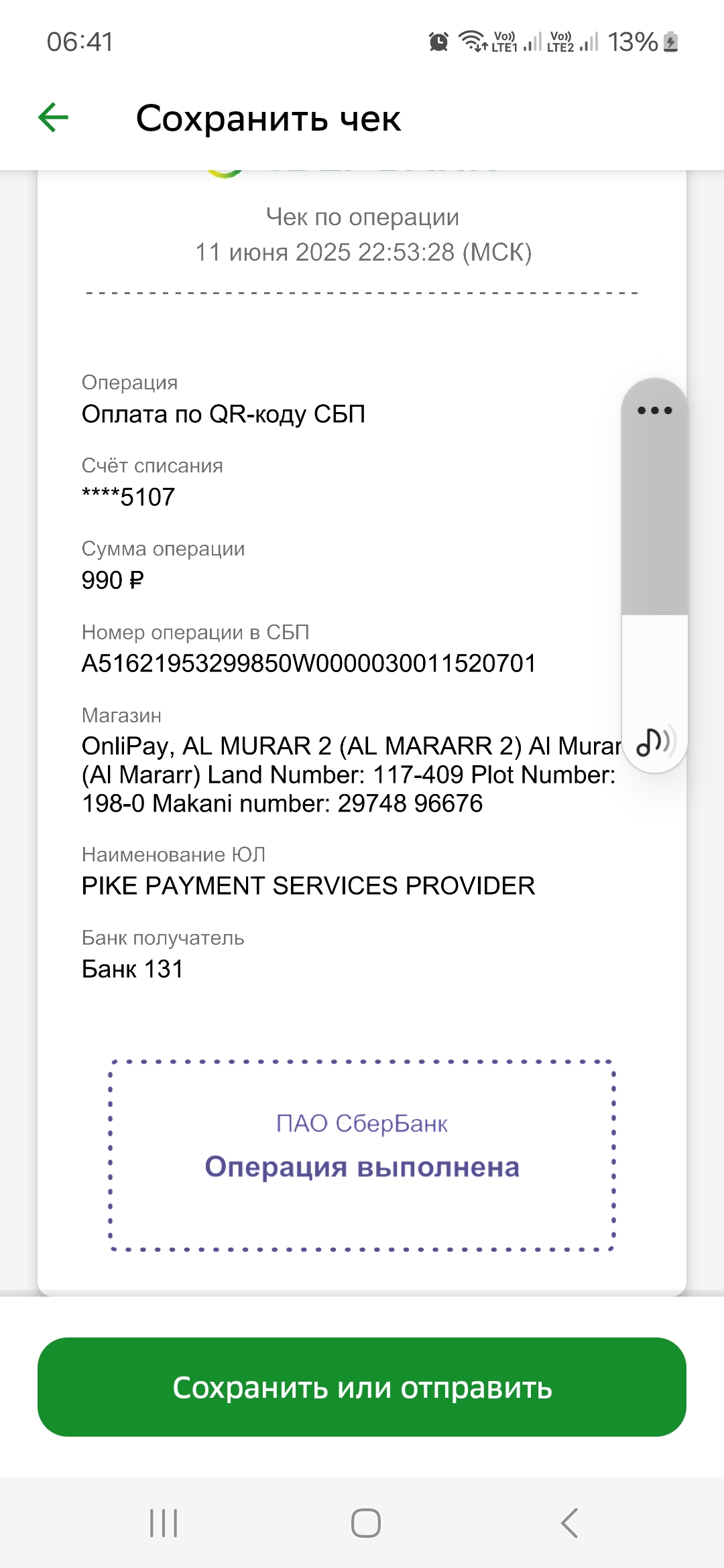This screenshot has height=1568, width=724.
Task: Go back using the green arrow
Action: (x=54, y=118)
